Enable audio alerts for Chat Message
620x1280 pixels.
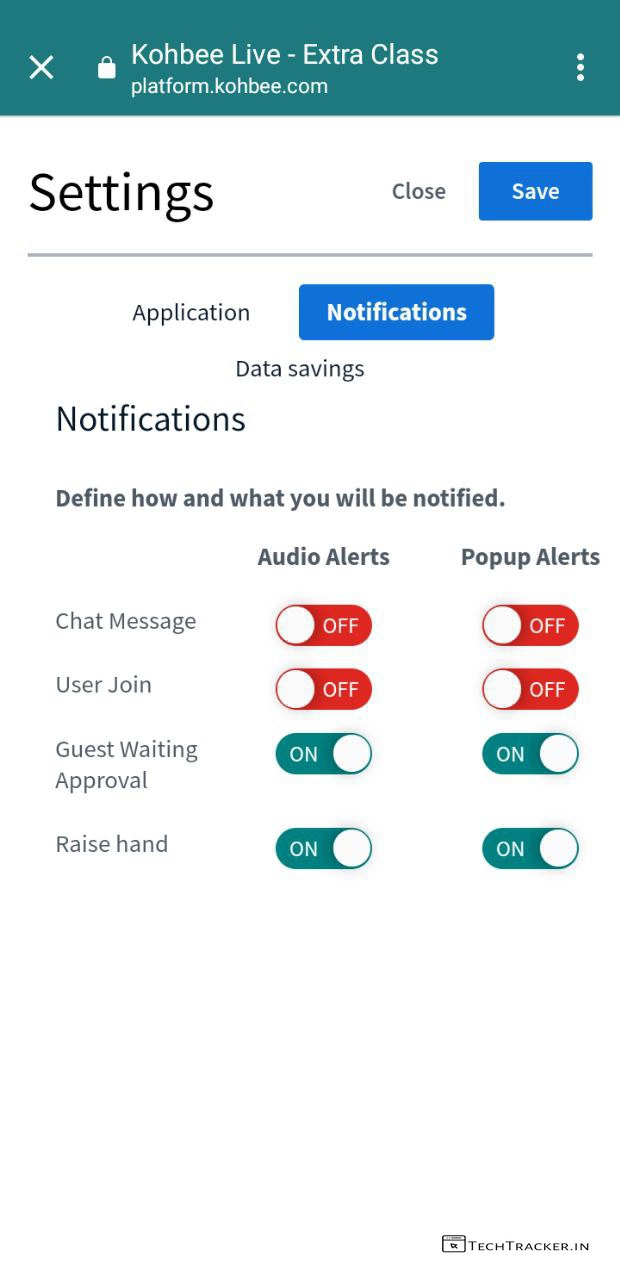pyautogui.click(x=323, y=626)
